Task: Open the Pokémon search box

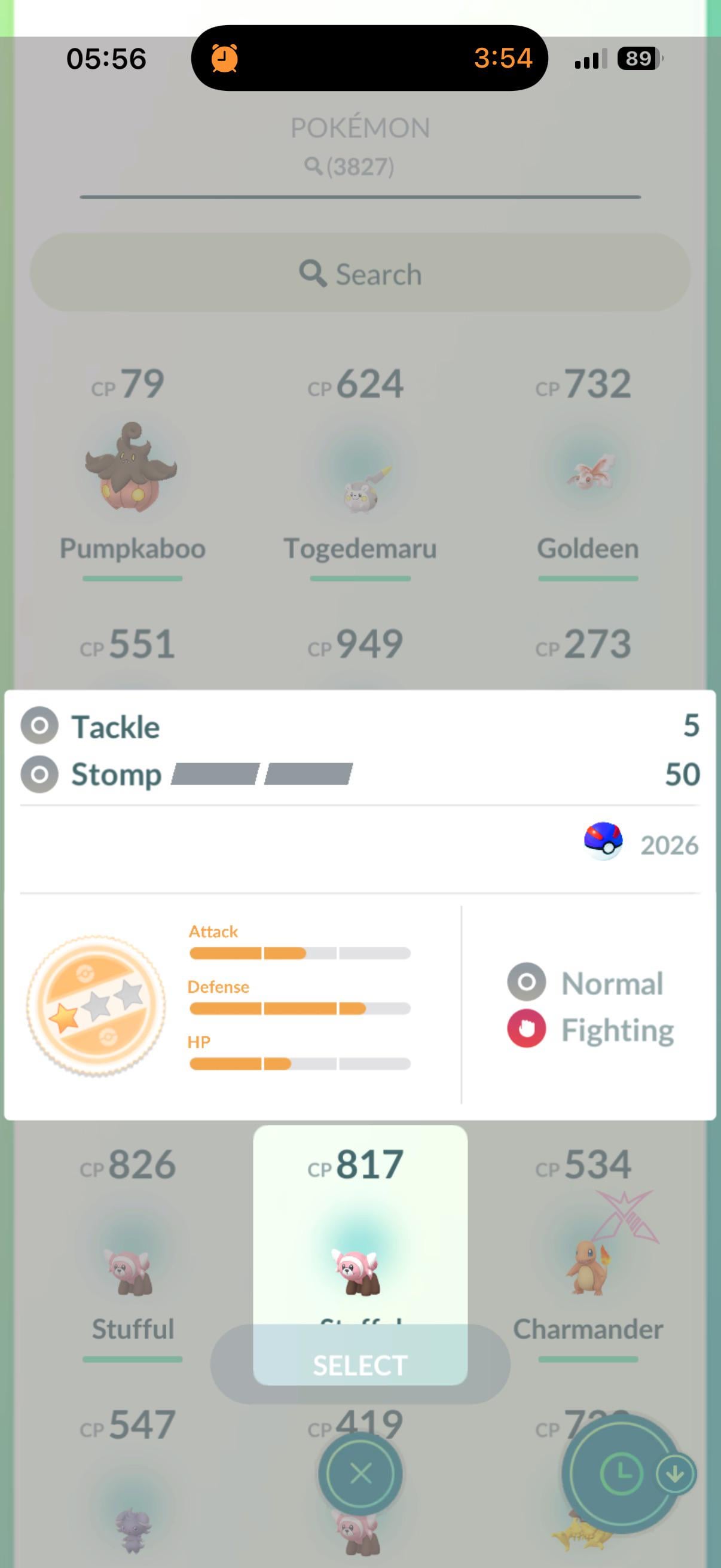Action: pyautogui.click(x=360, y=273)
